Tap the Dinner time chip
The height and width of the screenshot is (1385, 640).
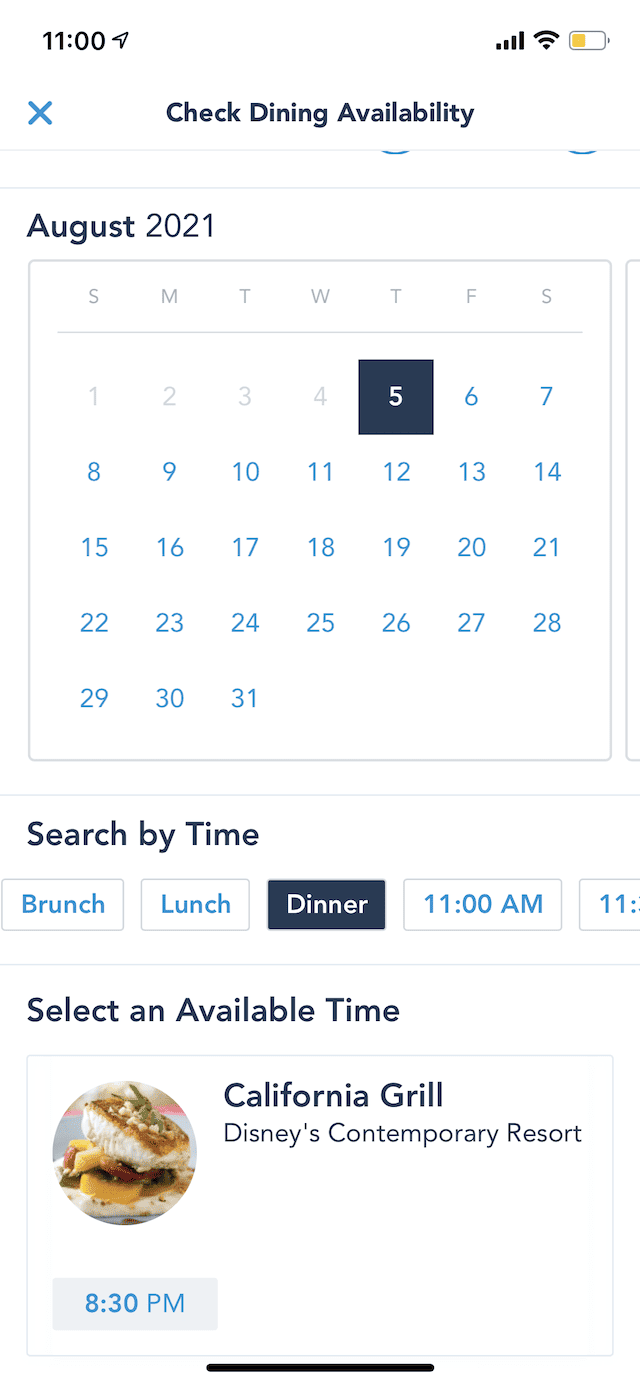point(327,905)
